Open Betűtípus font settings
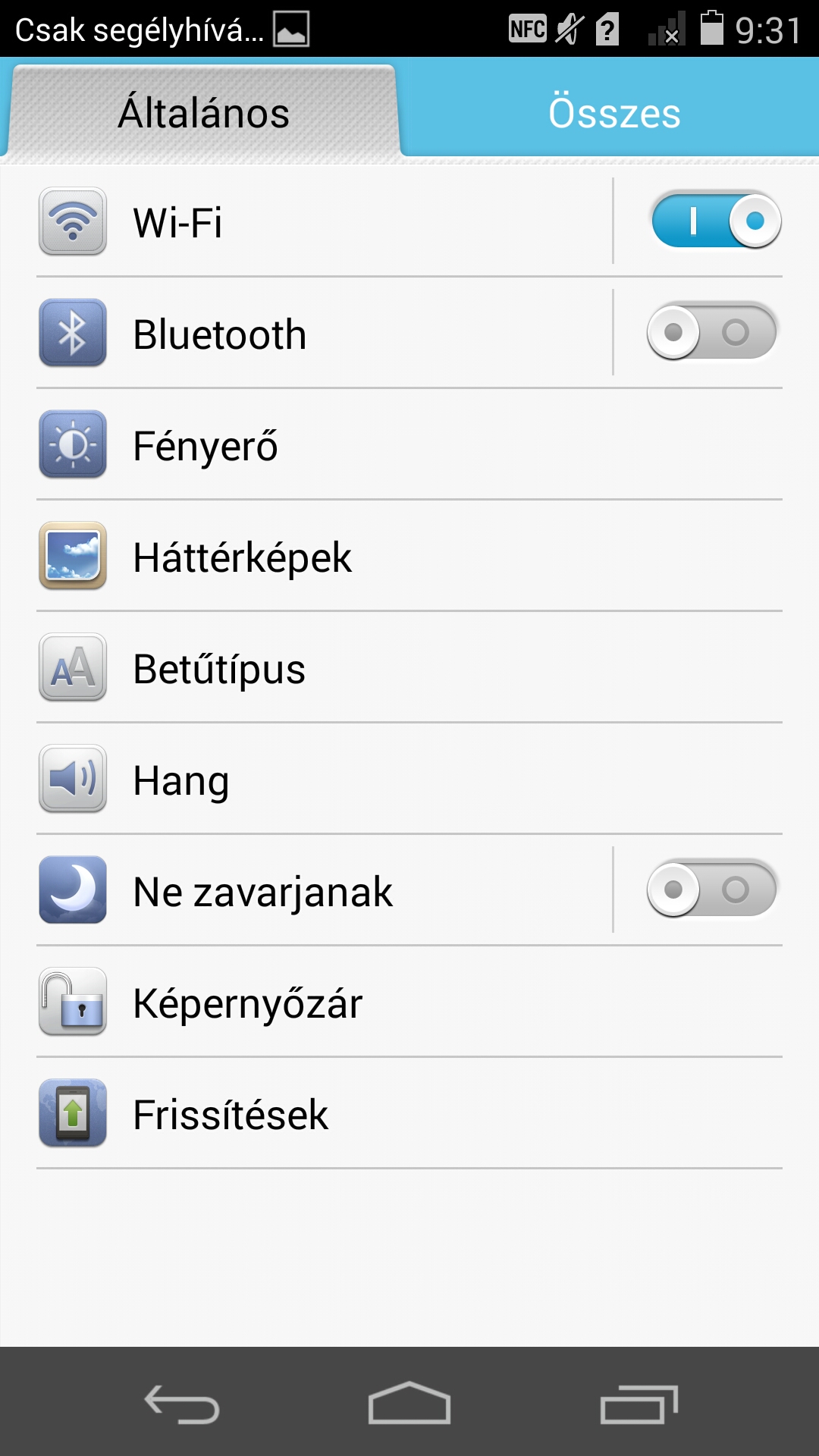 [409, 668]
